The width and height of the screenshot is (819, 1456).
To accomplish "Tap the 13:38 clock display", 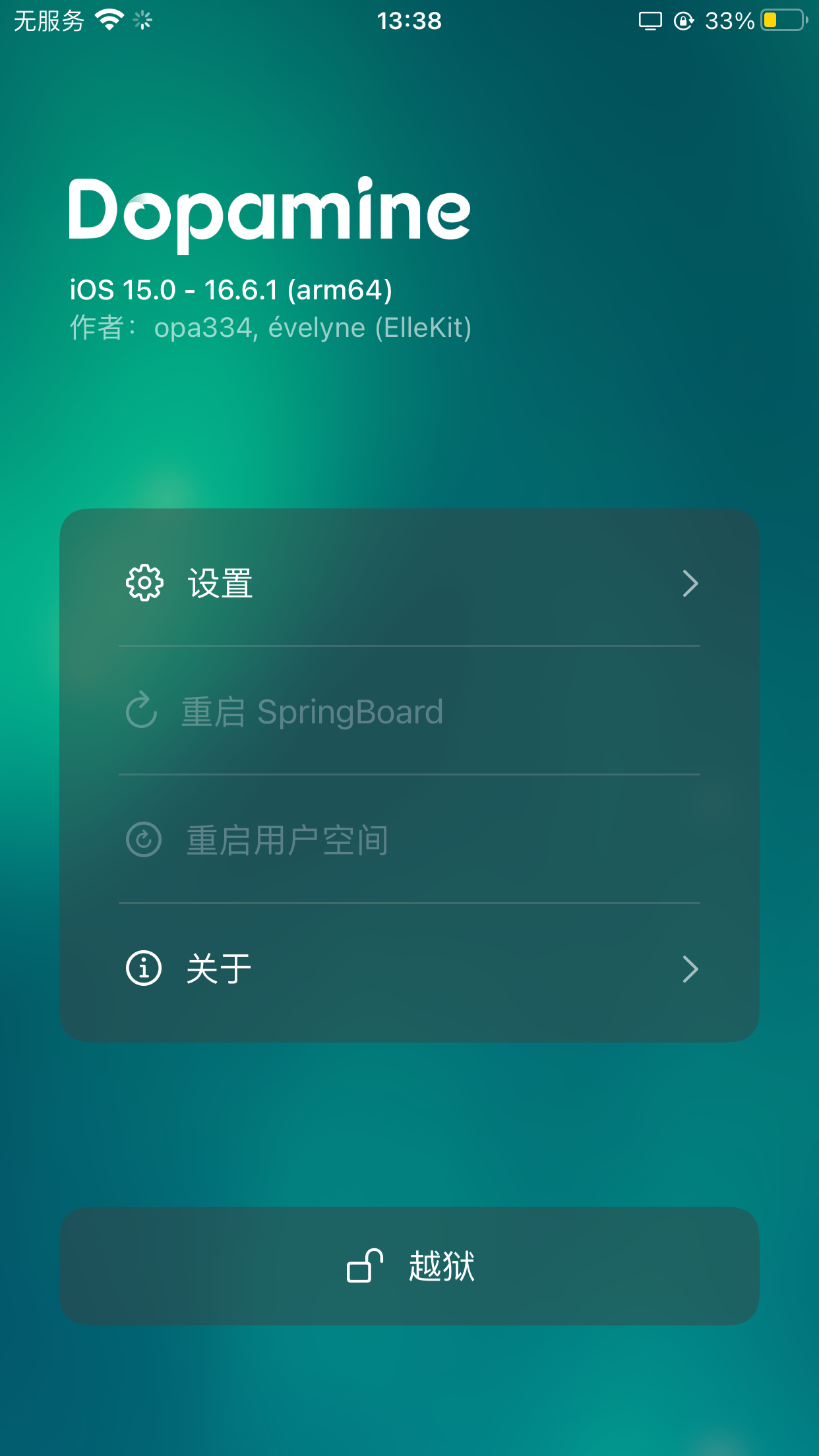I will (409, 20).
